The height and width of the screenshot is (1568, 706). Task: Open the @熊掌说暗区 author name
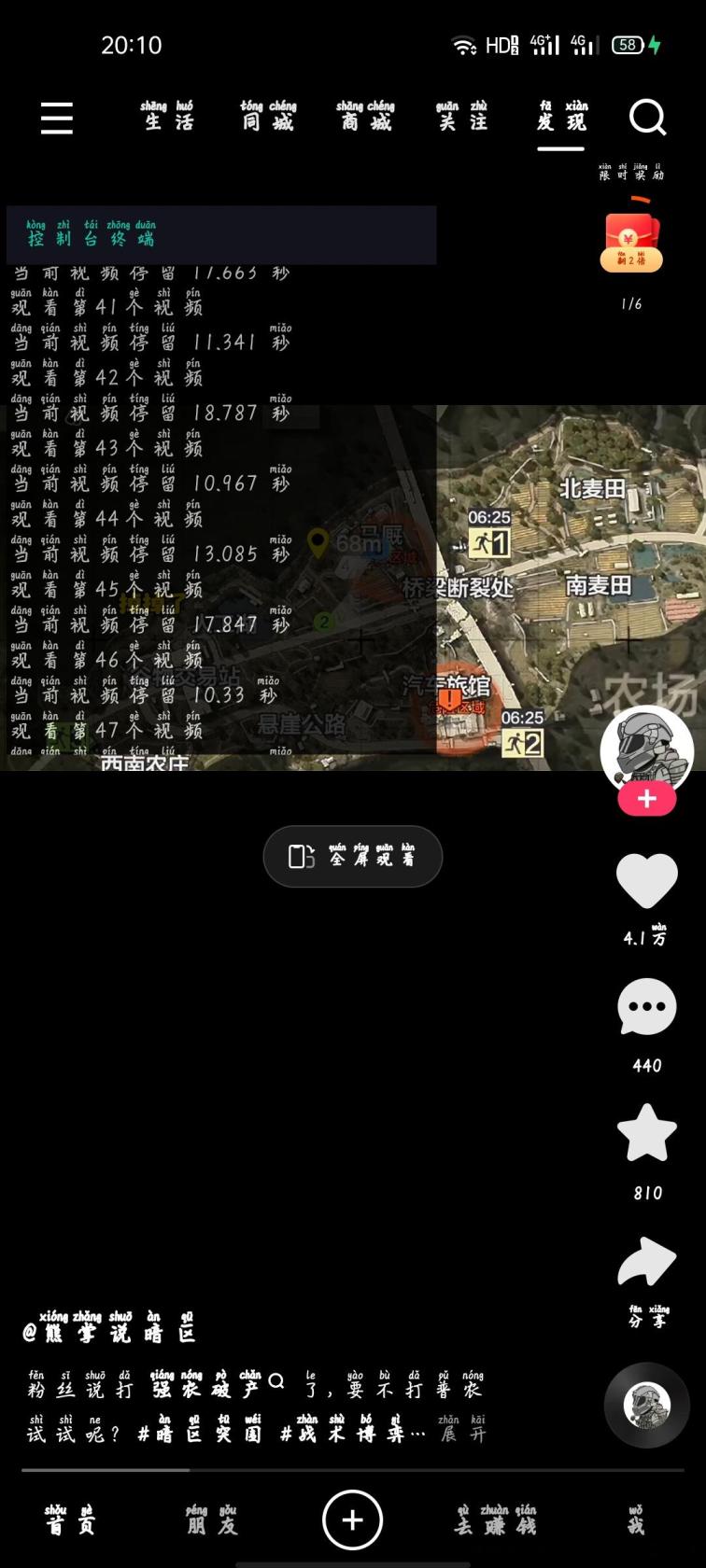[110, 1332]
